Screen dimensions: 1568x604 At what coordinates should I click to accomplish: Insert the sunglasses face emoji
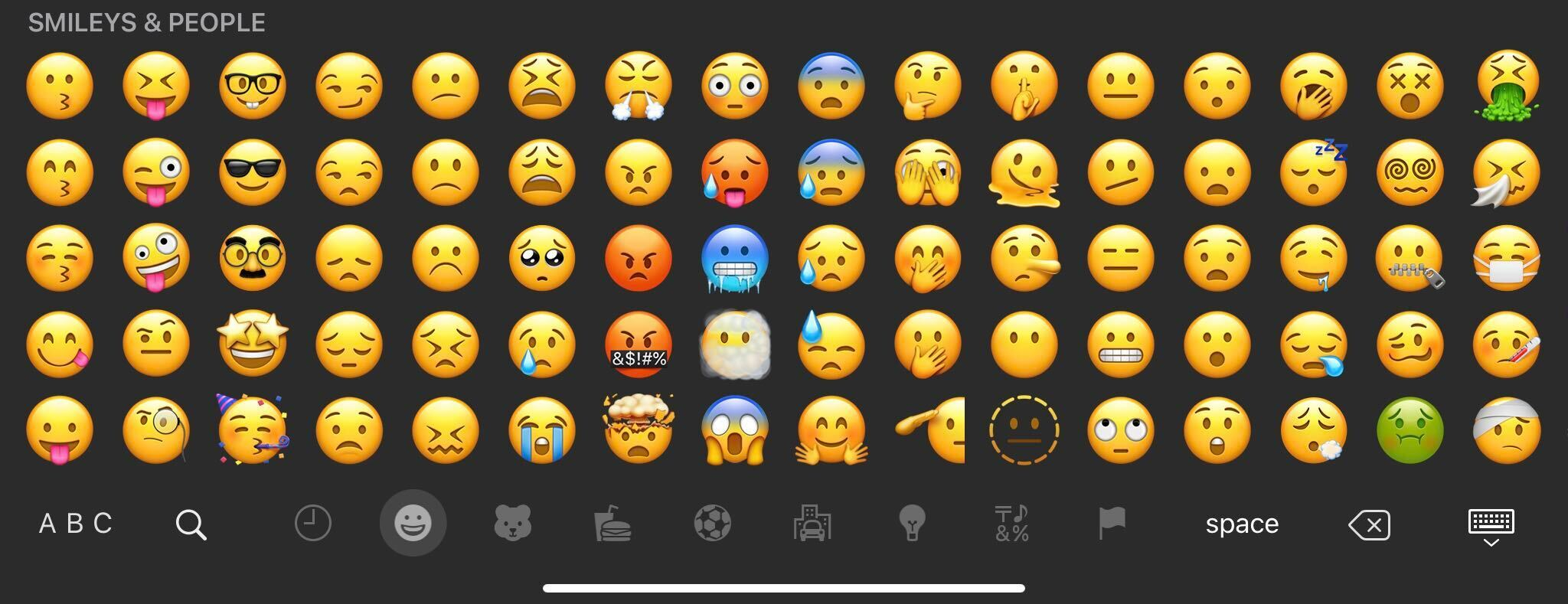[253, 172]
